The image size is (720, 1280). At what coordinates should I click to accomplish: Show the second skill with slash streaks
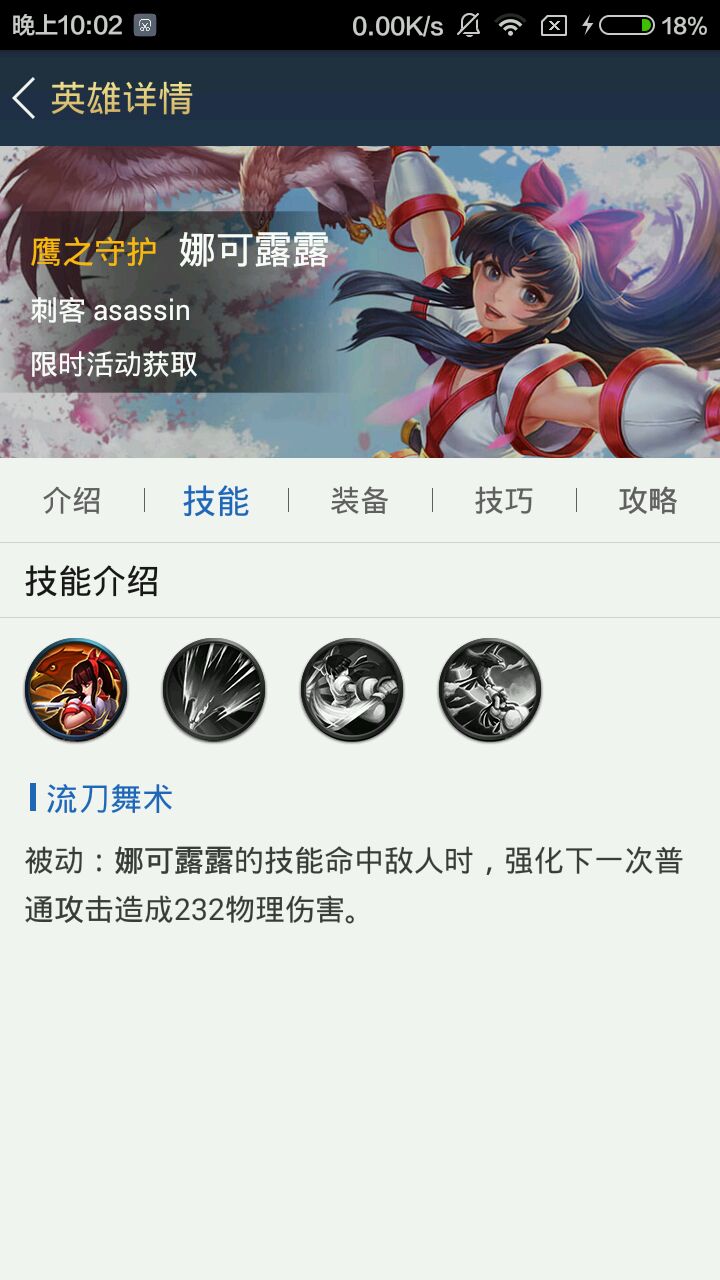[x=214, y=690]
